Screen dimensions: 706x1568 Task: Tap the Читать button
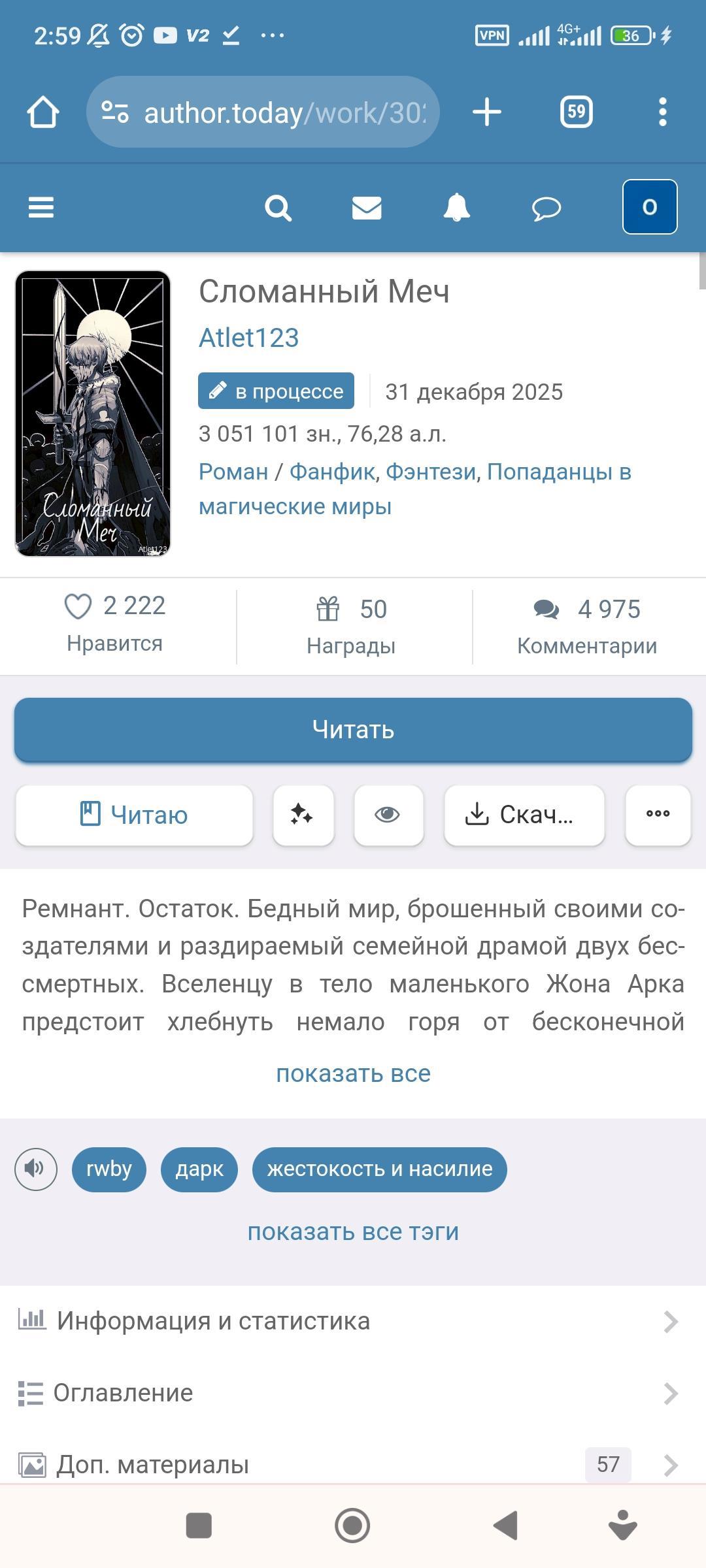[x=353, y=729]
